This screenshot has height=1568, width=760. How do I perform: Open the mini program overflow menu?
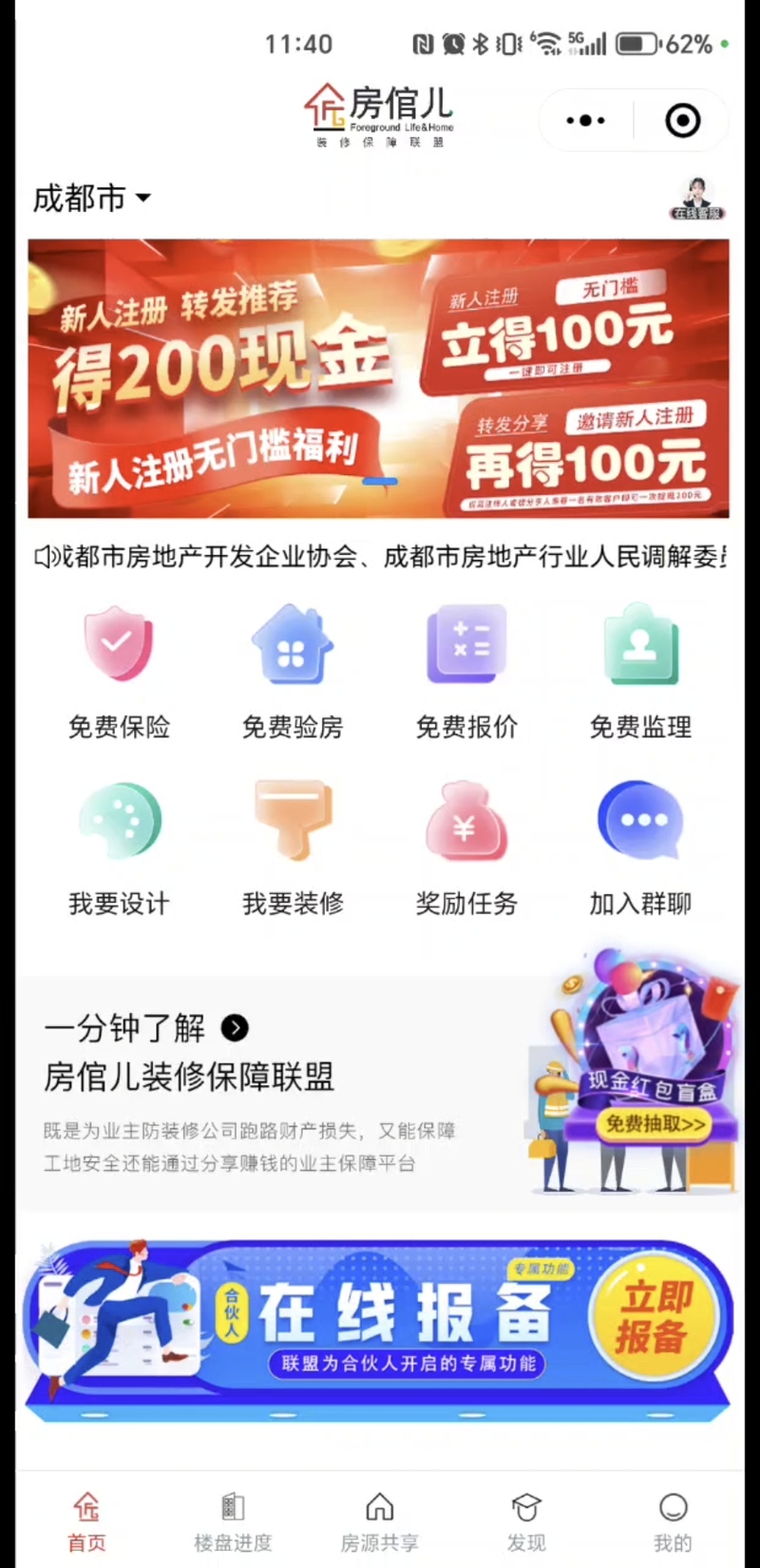[x=585, y=121]
